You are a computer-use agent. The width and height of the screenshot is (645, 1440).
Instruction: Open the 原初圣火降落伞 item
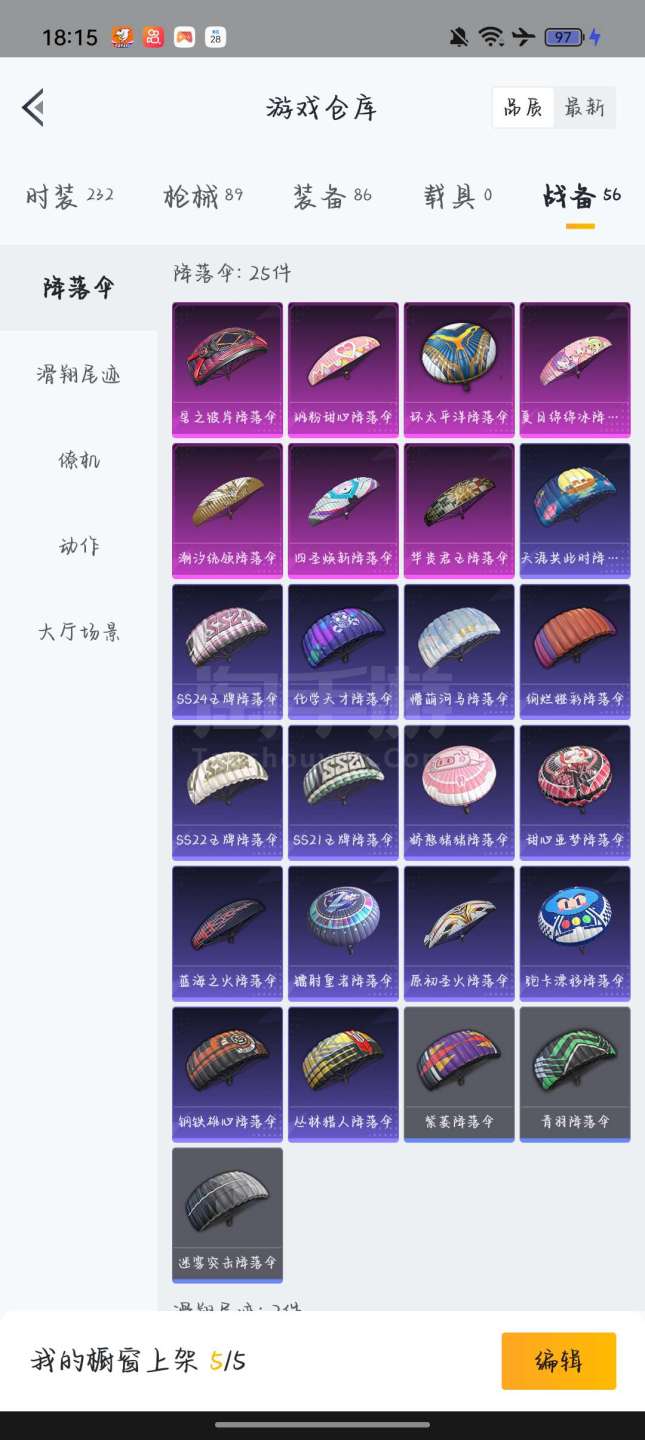pyautogui.click(x=459, y=933)
